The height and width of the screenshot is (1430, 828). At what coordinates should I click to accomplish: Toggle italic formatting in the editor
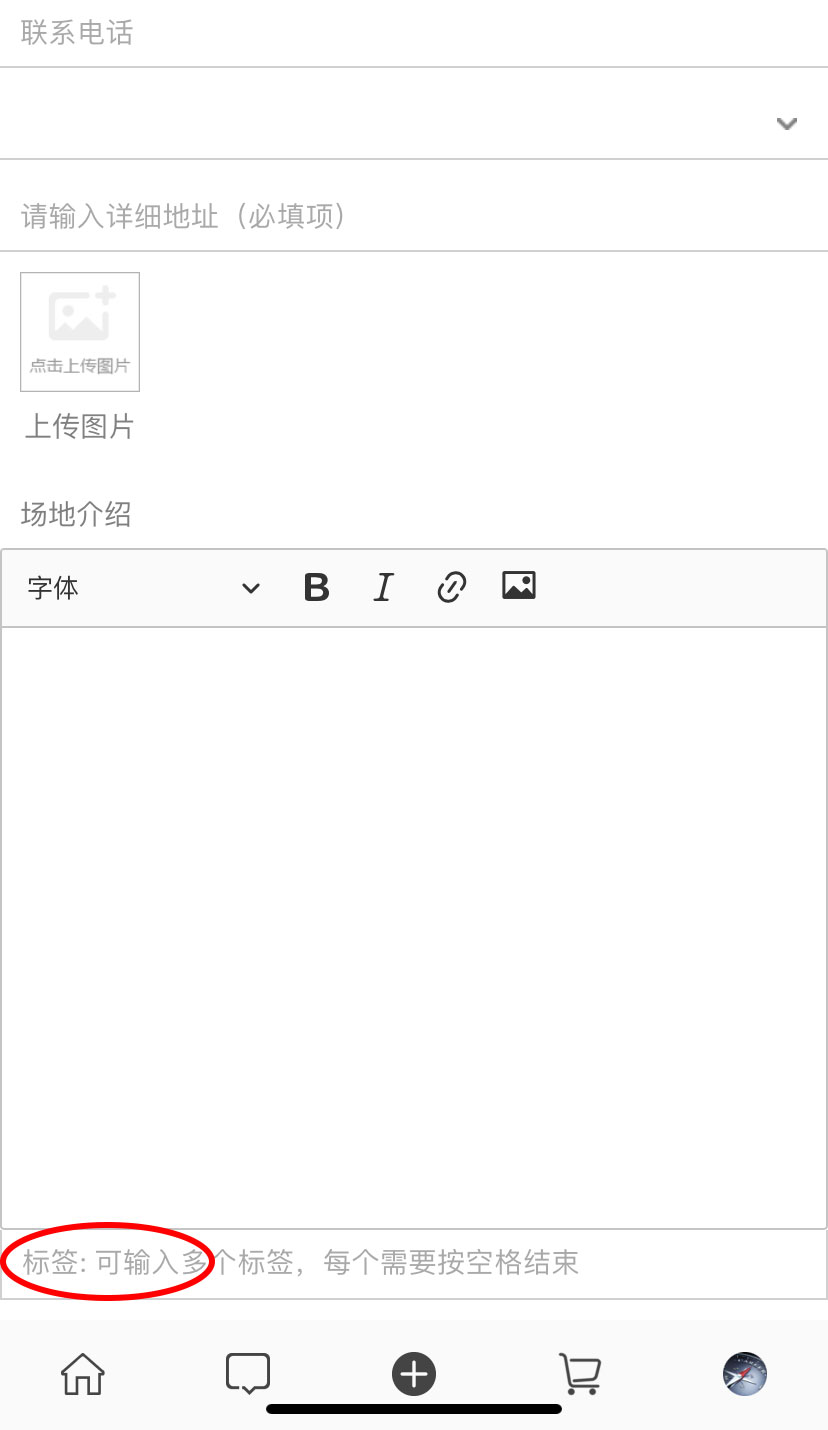[383, 588]
